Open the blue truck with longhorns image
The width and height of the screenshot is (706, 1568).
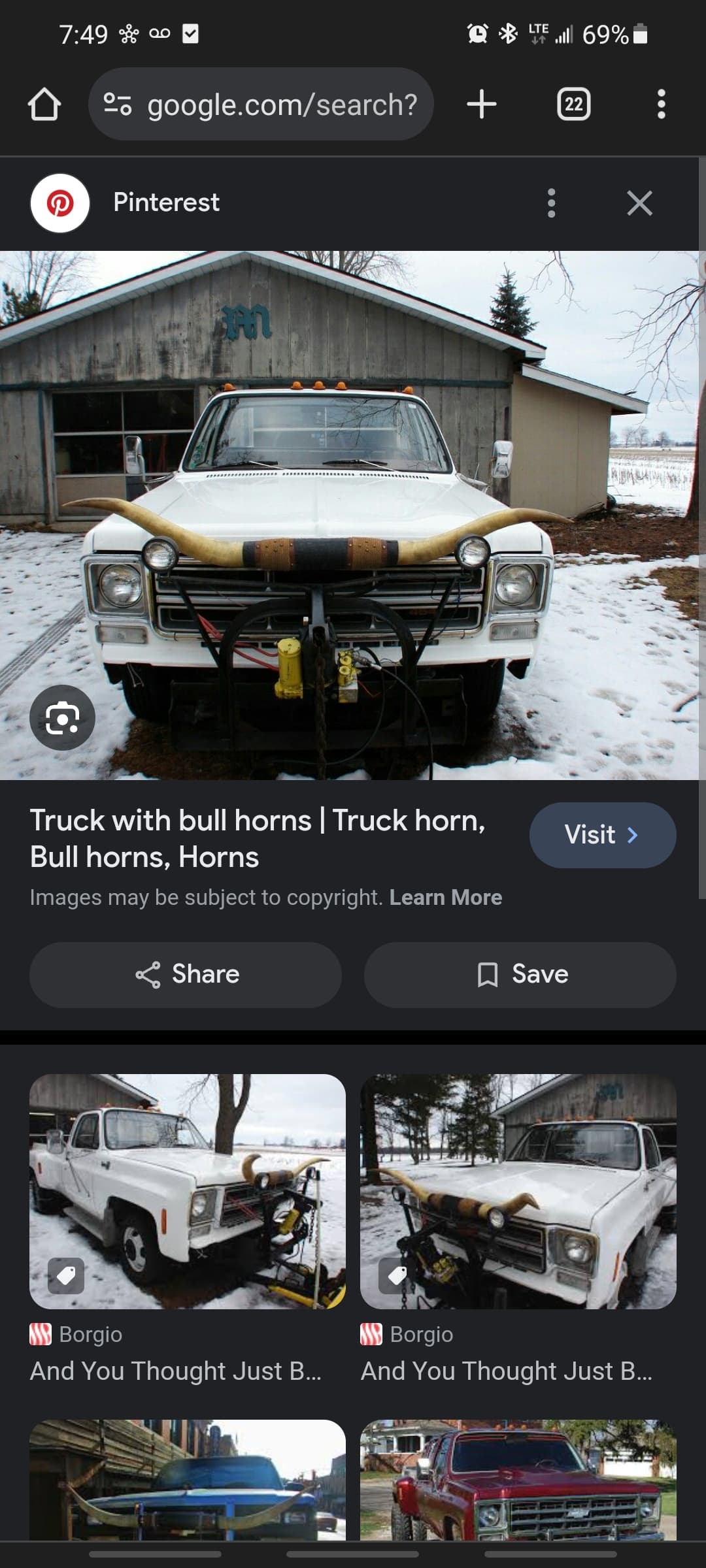[x=188, y=1479]
